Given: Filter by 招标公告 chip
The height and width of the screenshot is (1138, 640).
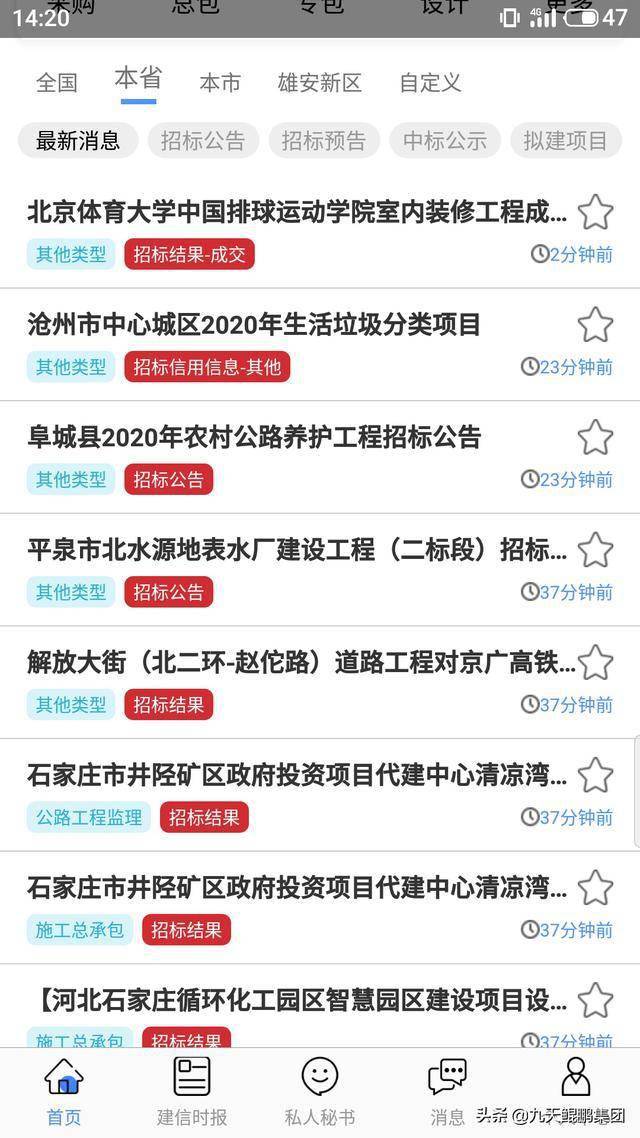Looking at the screenshot, I should point(203,141).
